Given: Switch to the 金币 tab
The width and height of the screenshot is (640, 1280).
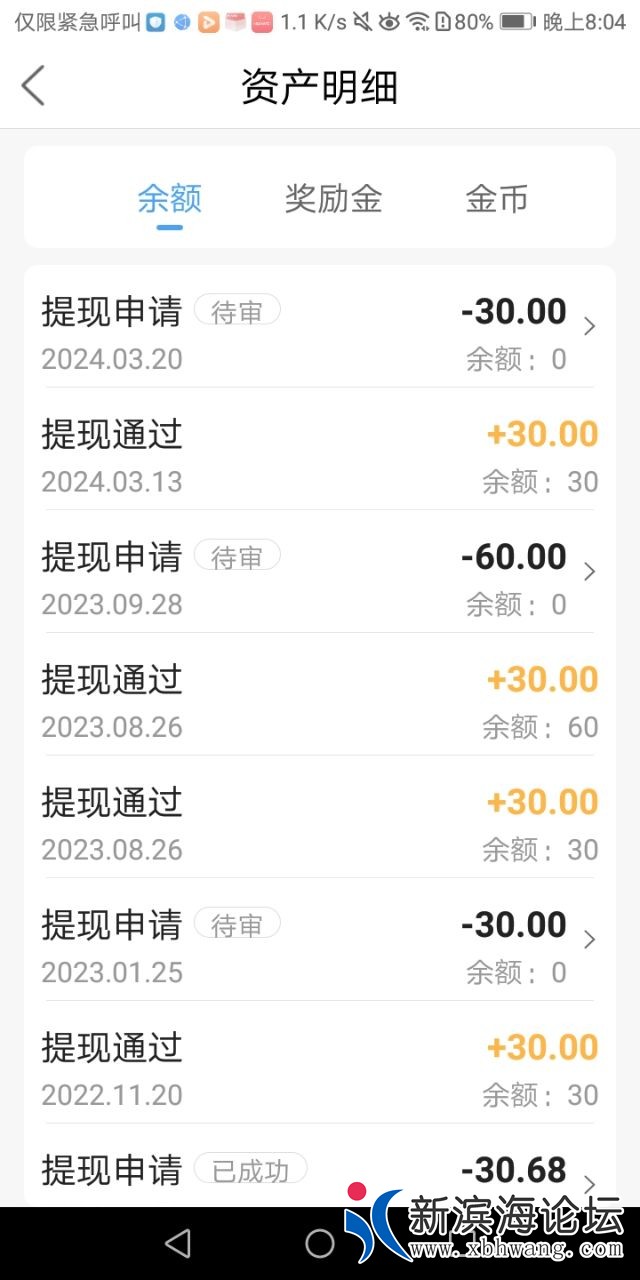Looking at the screenshot, I should pos(496,198).
